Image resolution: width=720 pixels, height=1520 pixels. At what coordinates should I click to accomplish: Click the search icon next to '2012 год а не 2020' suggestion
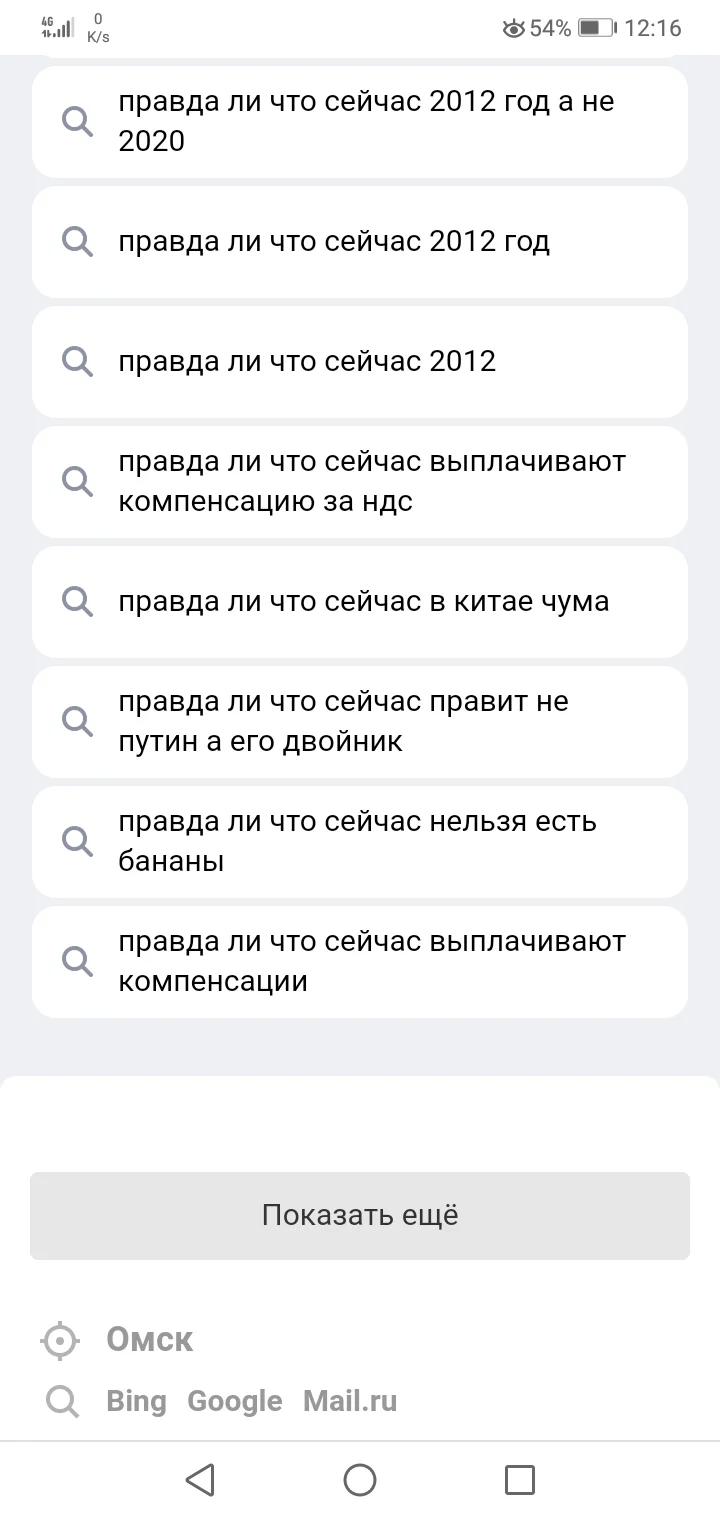pyautogui.click(x=77, y=121)
